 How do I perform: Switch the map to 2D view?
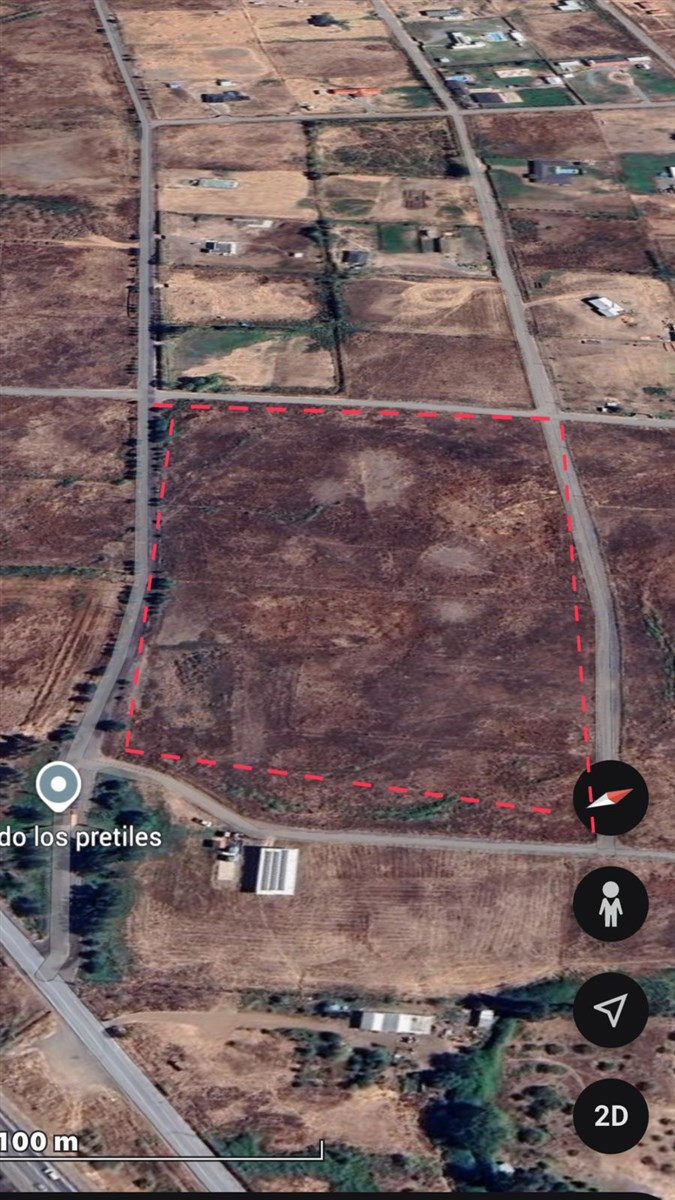(610, 1116)
